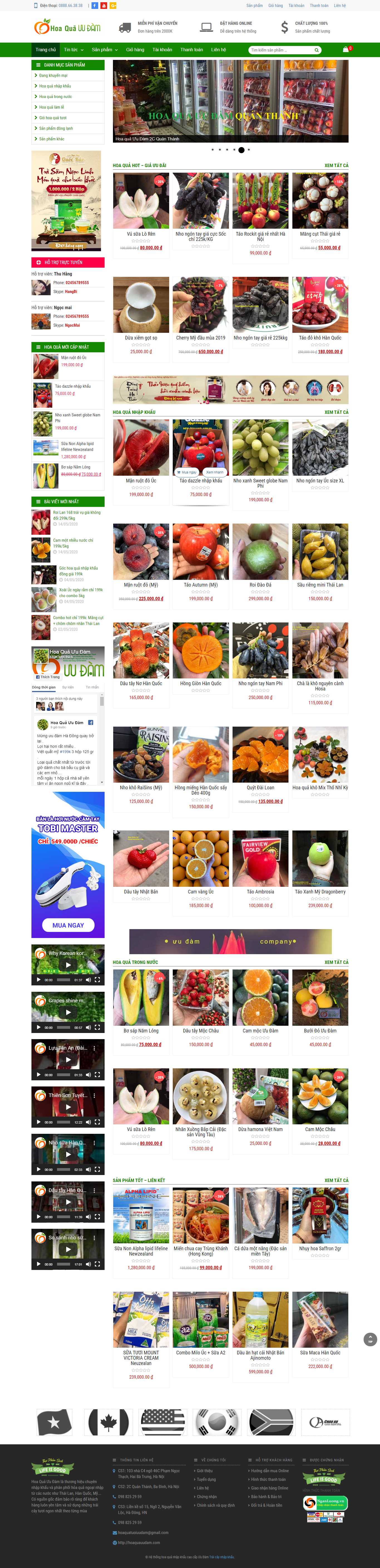This screenshot has height=1568, width=380.
Task: View Cherry Mỹ đầu mùa 2019 product
Action: point(201,337)
